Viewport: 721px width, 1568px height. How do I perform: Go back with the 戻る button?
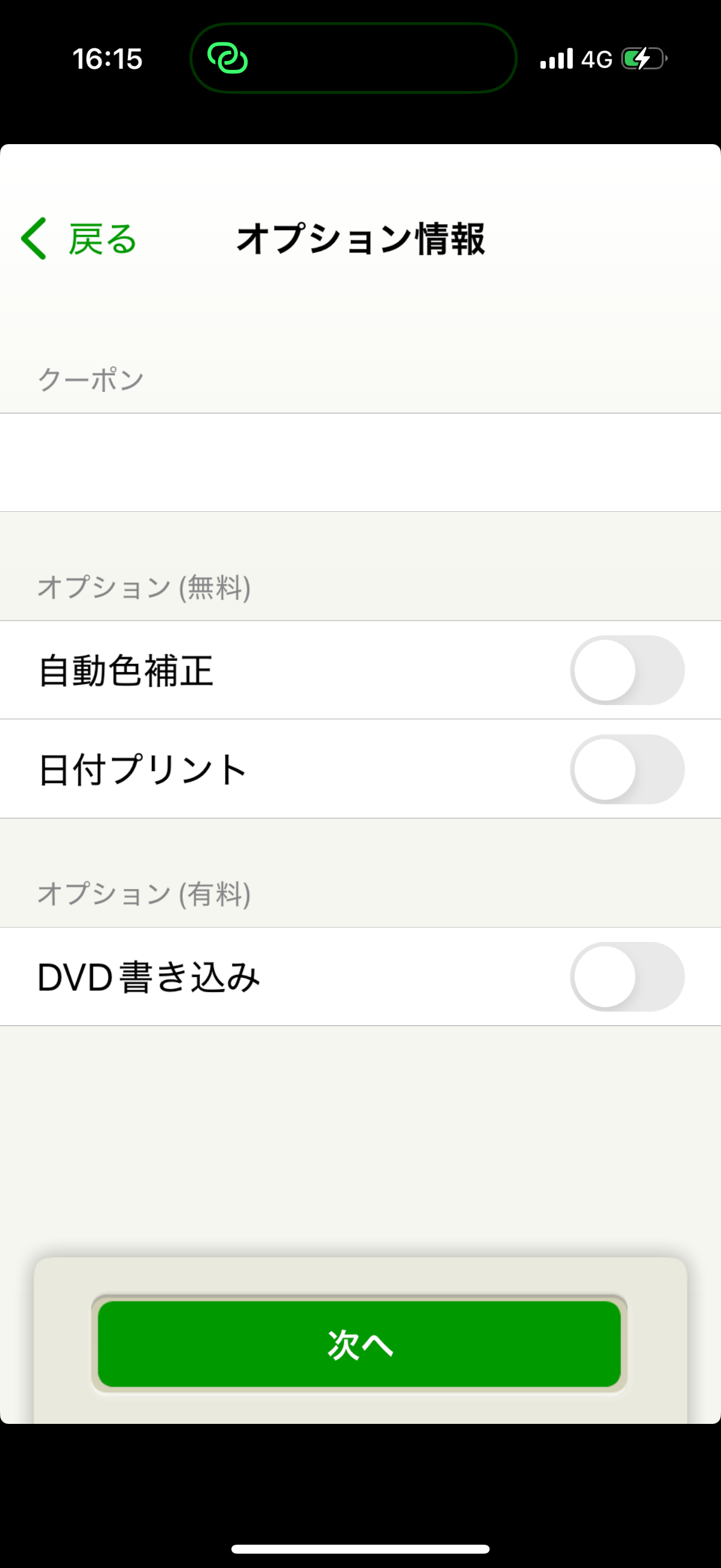tap(79, 239)
